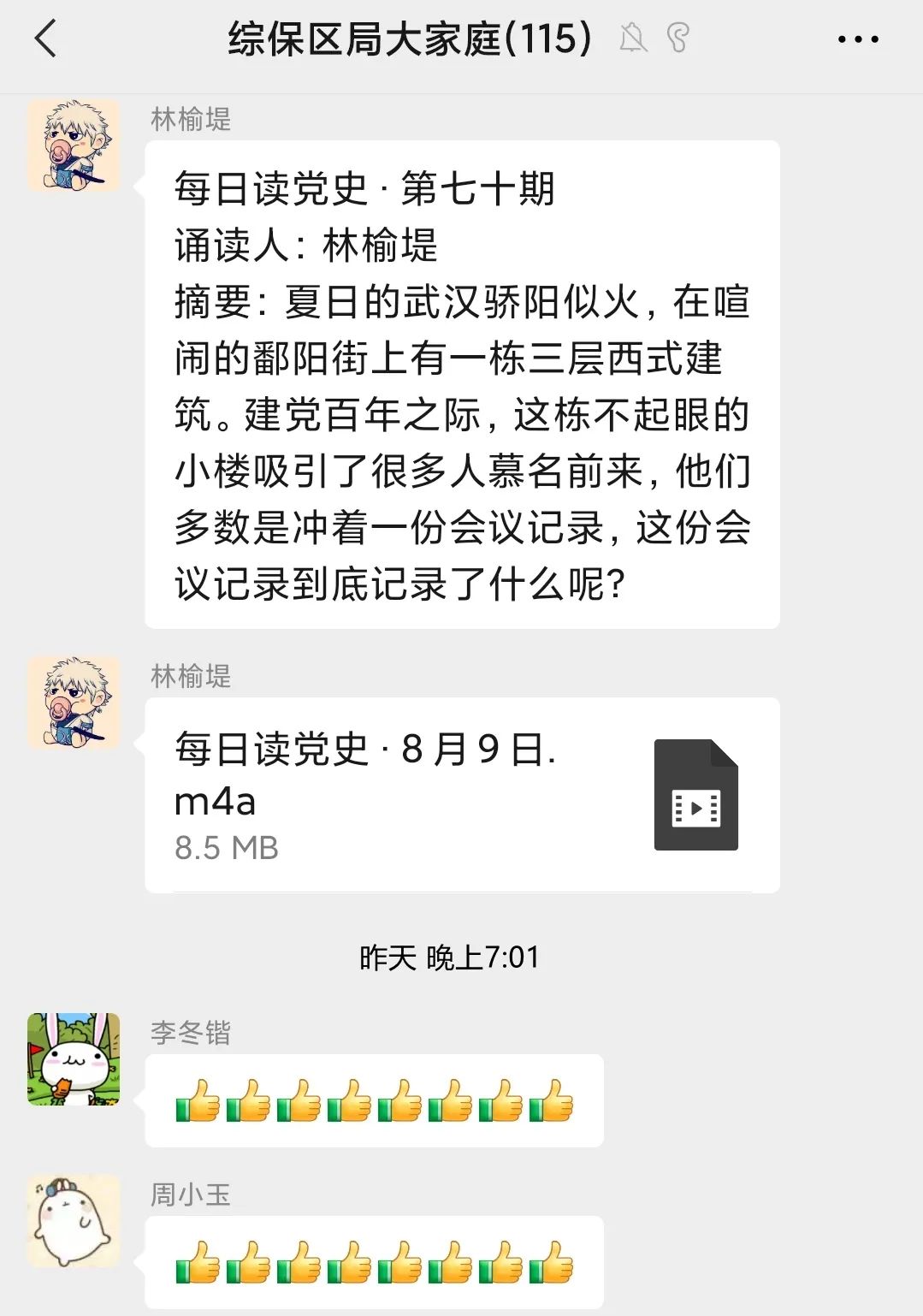
Task: Open 周小玉's profile avatar
Action: [74, 1221]
